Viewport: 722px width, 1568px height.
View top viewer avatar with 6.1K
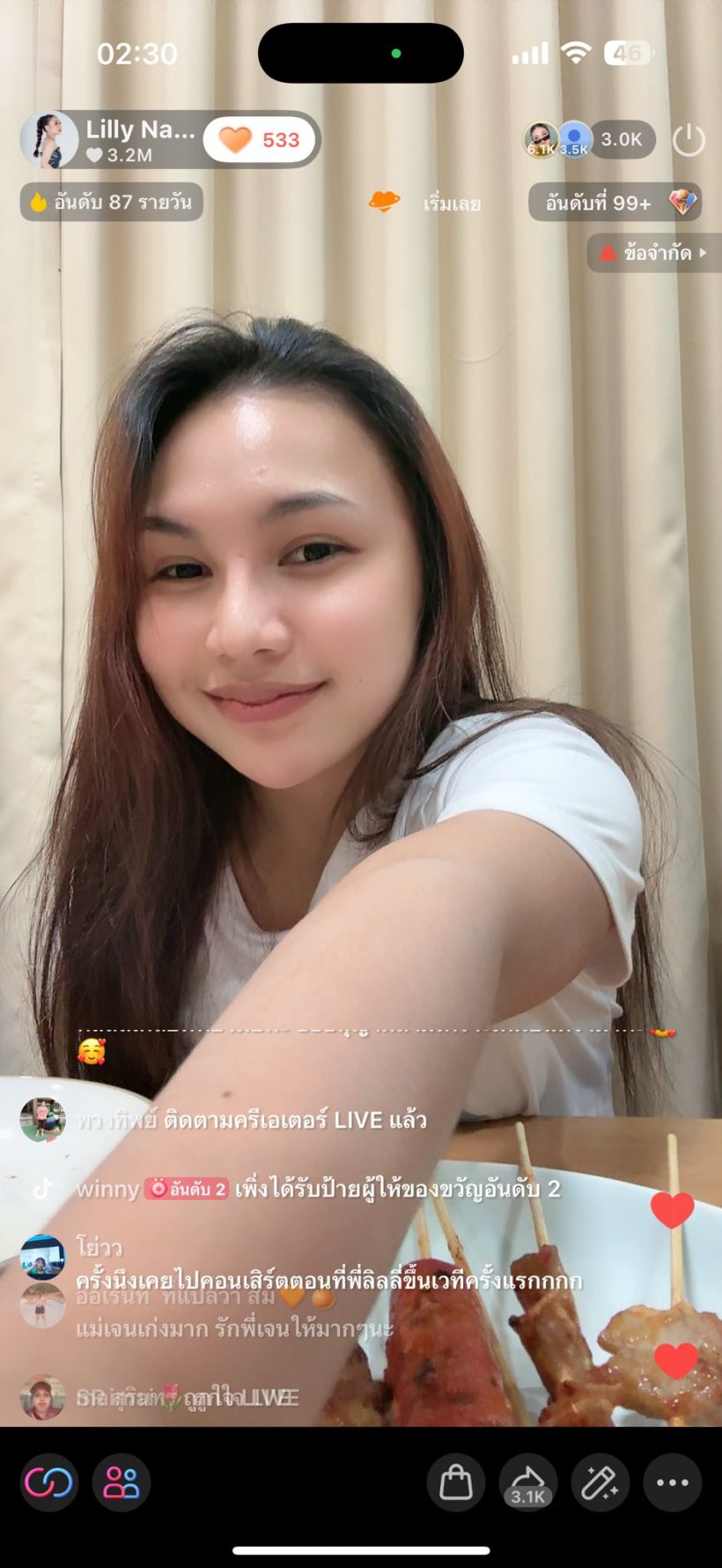pyautogui.click(x=541, y=138)
